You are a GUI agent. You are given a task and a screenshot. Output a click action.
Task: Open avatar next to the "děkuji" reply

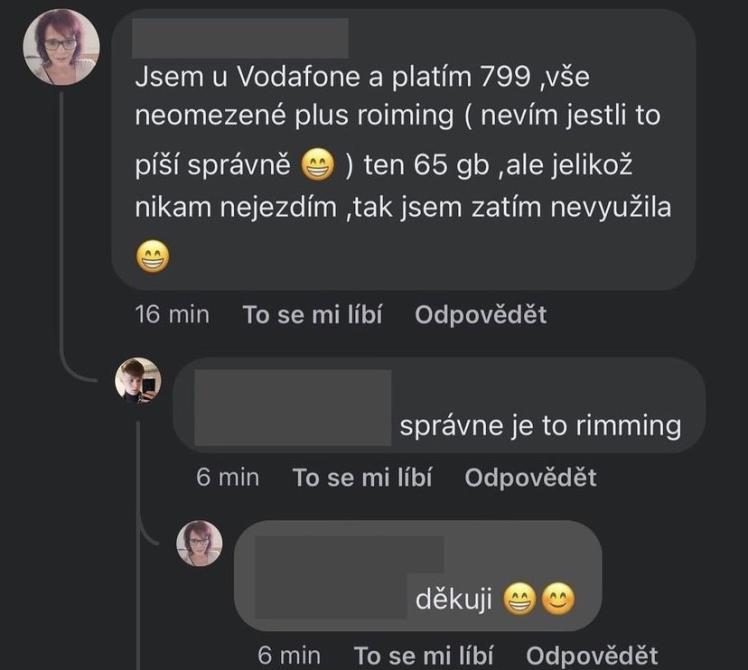click(x=199, y=543)
